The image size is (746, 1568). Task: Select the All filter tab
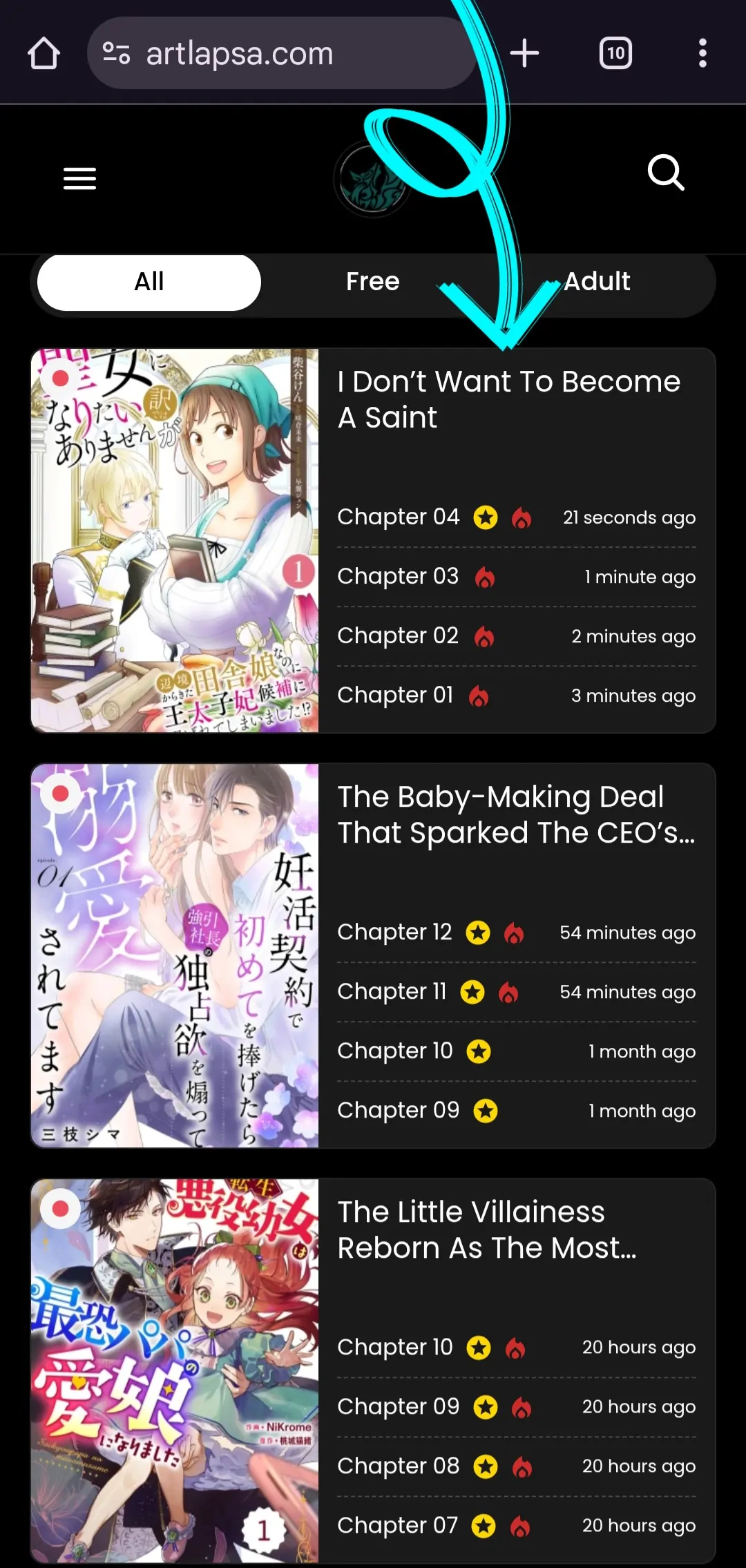tap(149, 282)
